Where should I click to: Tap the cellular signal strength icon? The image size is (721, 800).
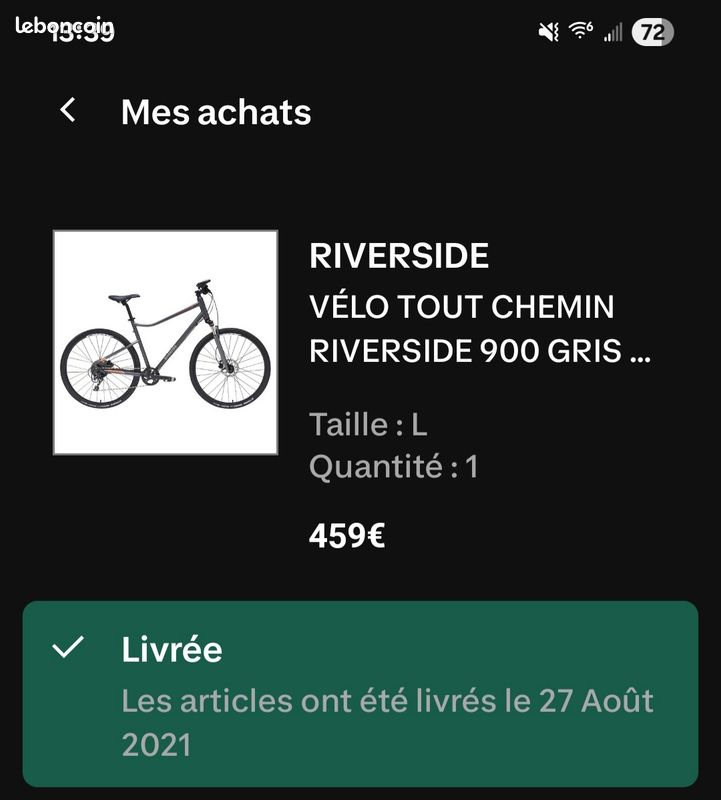[x=616, y=32]
